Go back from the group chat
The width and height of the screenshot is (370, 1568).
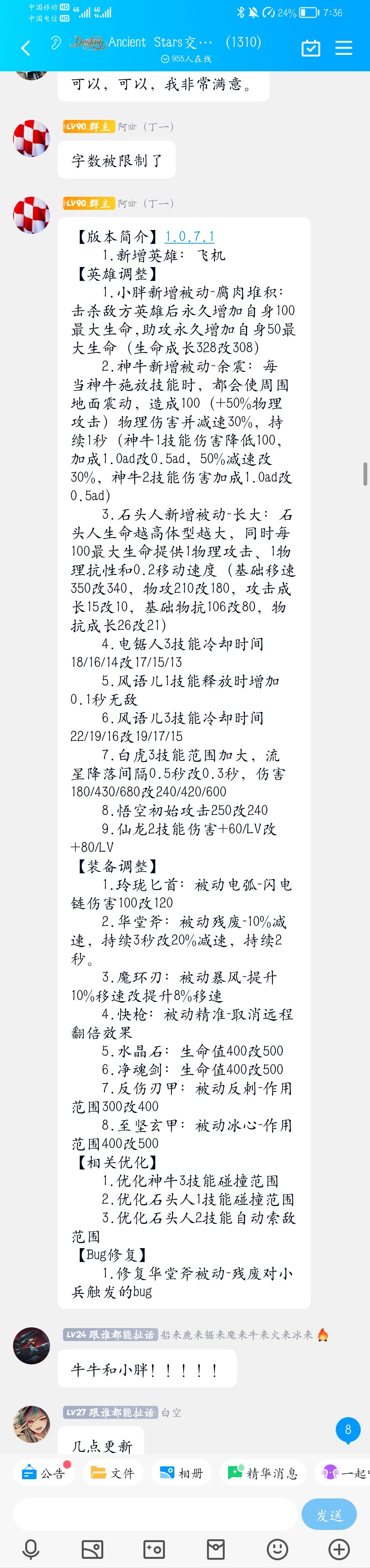point(26,48)
